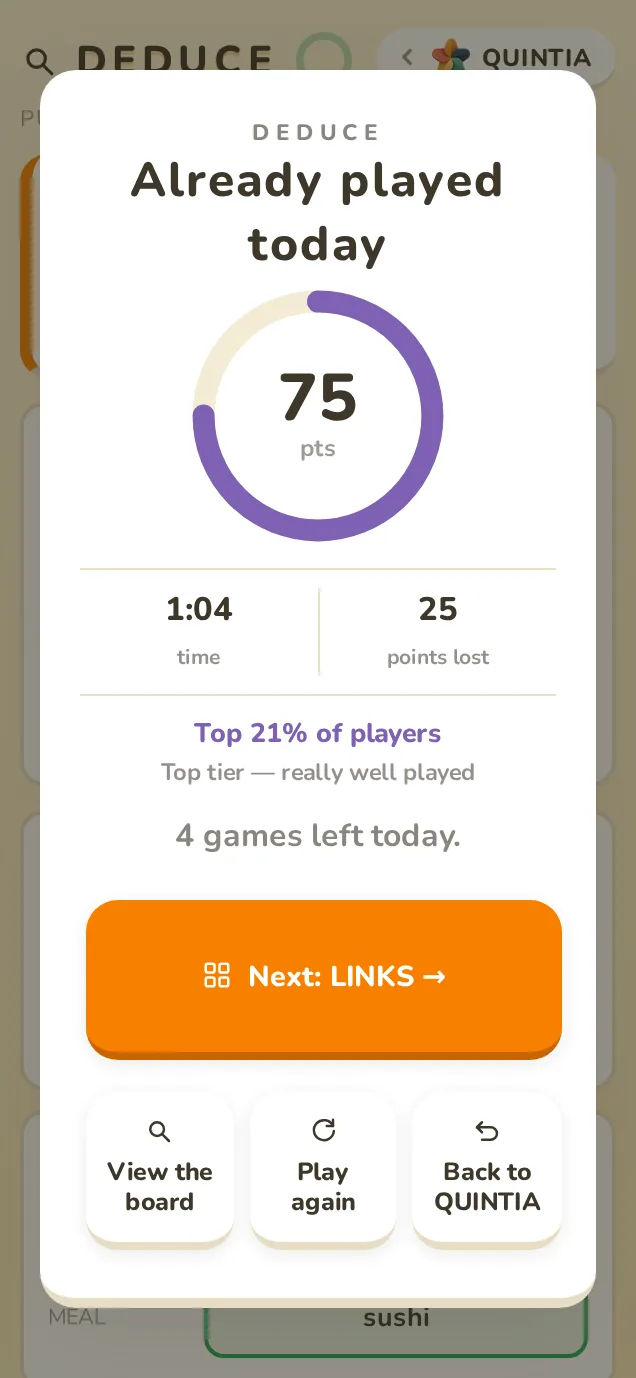Start the next game, LINKS
Screen dimensions: 636x1378
click(324, 976)
